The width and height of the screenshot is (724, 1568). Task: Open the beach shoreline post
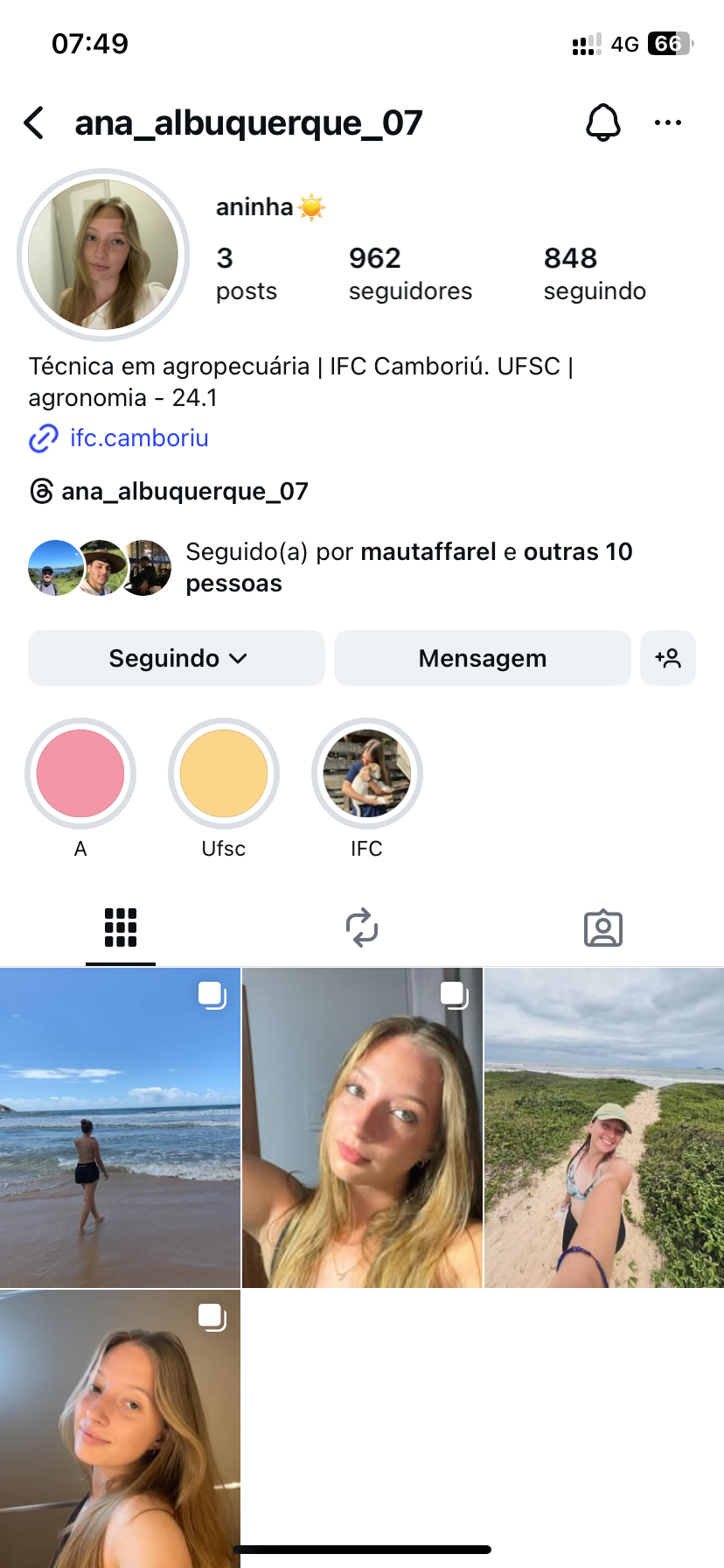[120, 1127]
